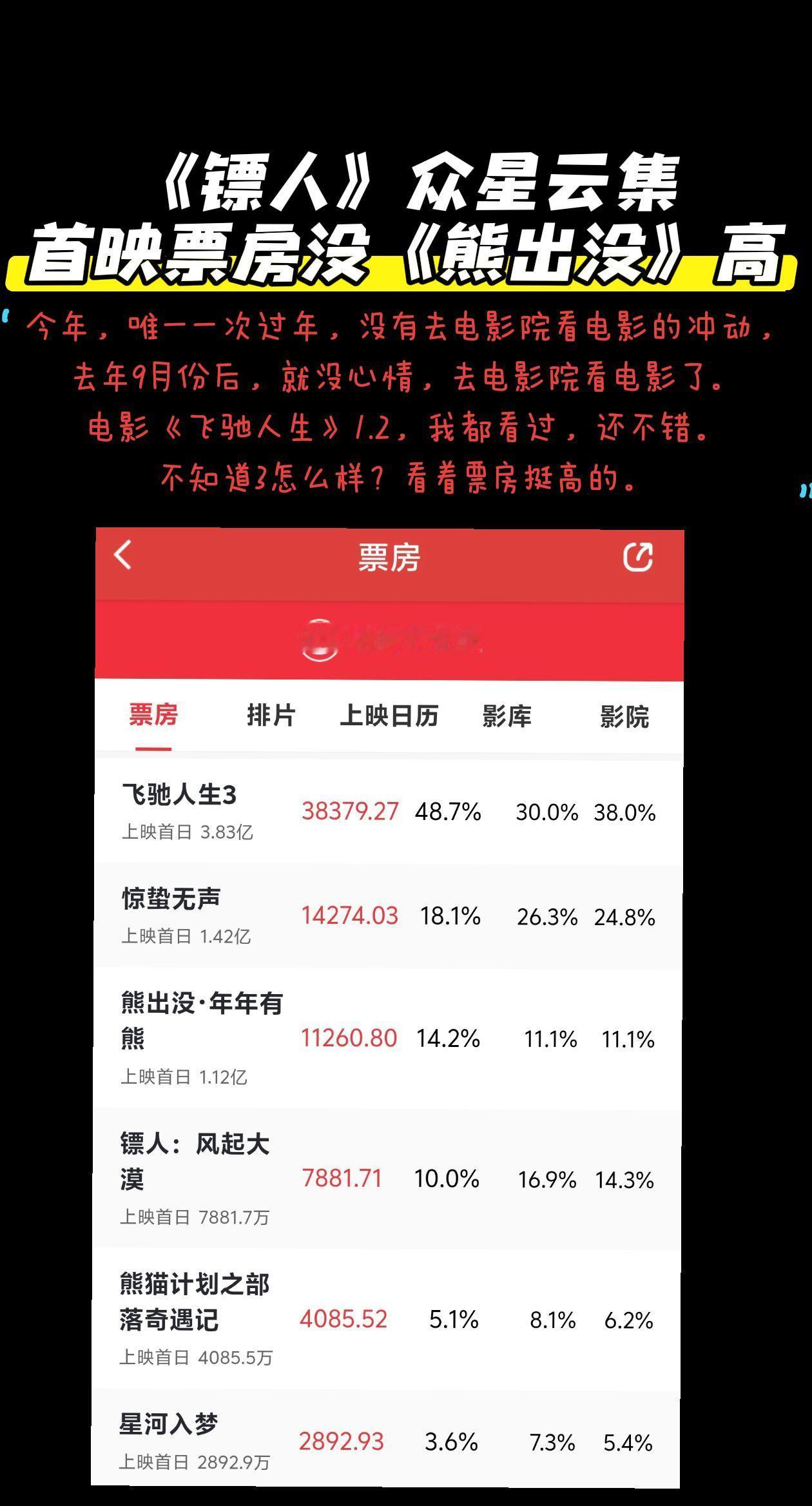Switch to the 影院 tab
Screen dimensions: 812x1506
tap(623, 717)
